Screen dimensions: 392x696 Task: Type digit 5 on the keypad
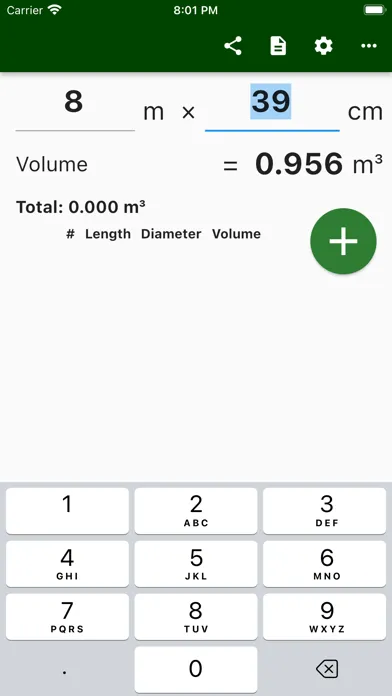(x=196, y=564)
